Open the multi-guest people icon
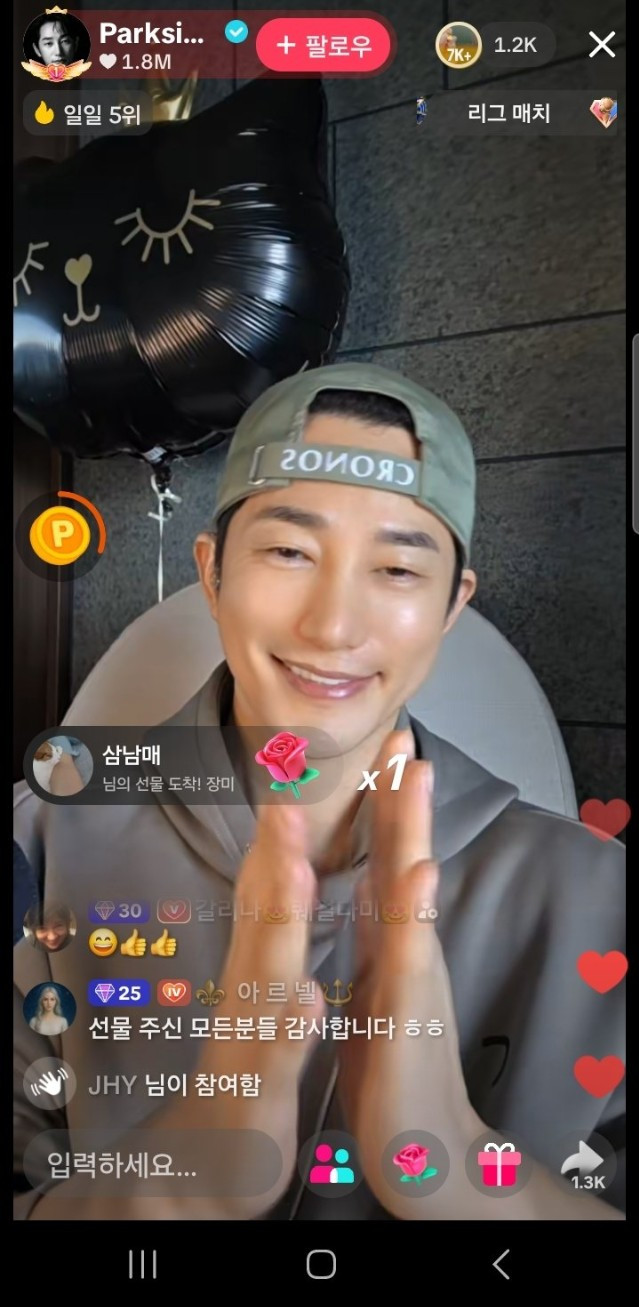The height and width of the screenshot is (1307, 639). pyautogui.click(x=332, y=1164)
